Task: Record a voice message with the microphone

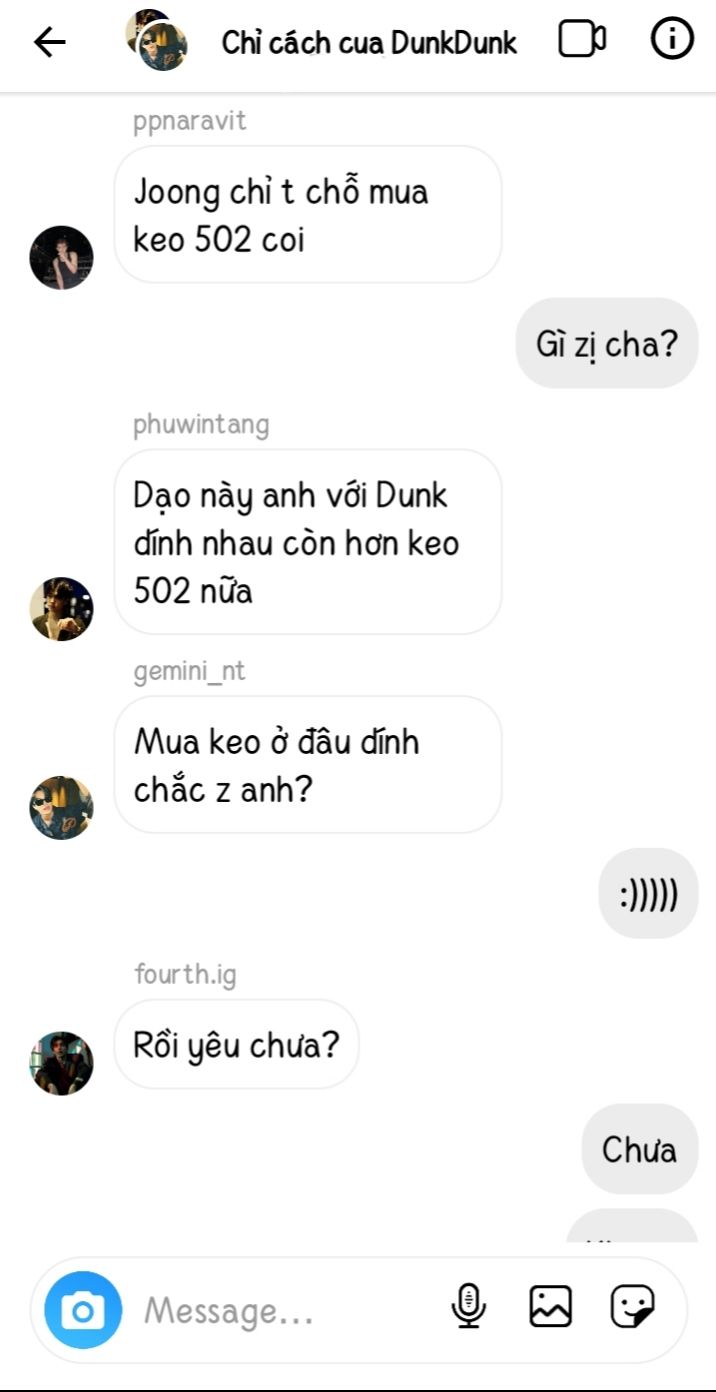Action: click(x=469, y=1306)
